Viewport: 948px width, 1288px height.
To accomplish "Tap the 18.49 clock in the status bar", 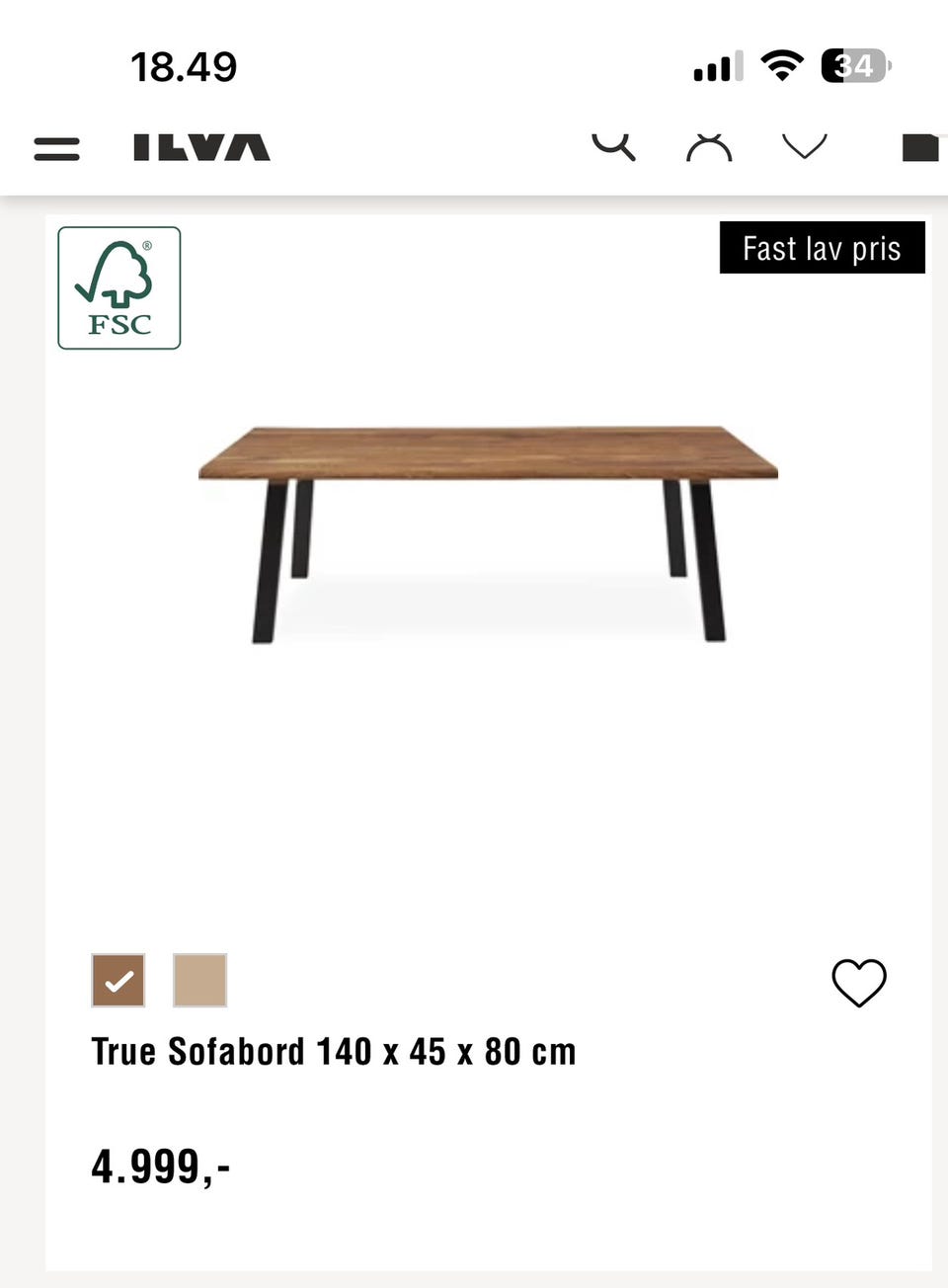I will click(185, 66).
